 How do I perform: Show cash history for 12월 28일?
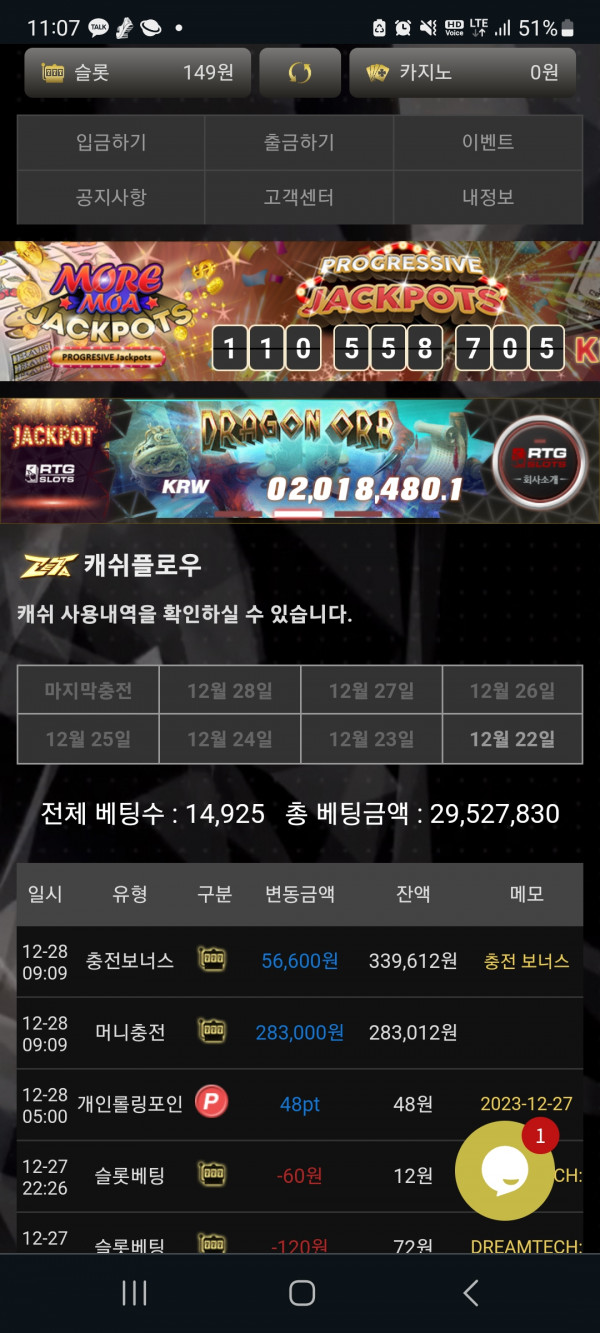229,691
